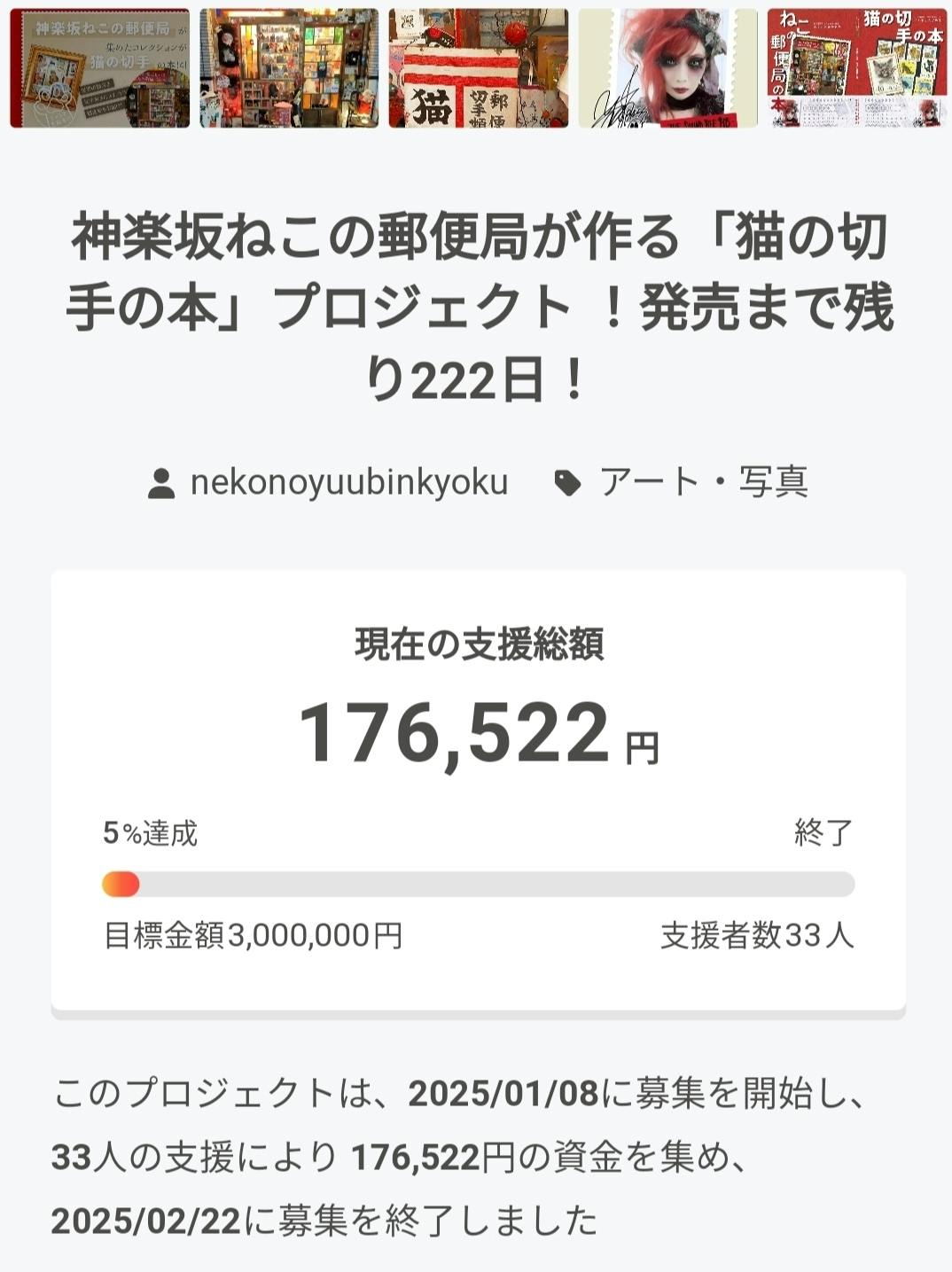Visit nekonoyuubinkyoku's profile
The image size is (952, 1272).
coord(348,482)
